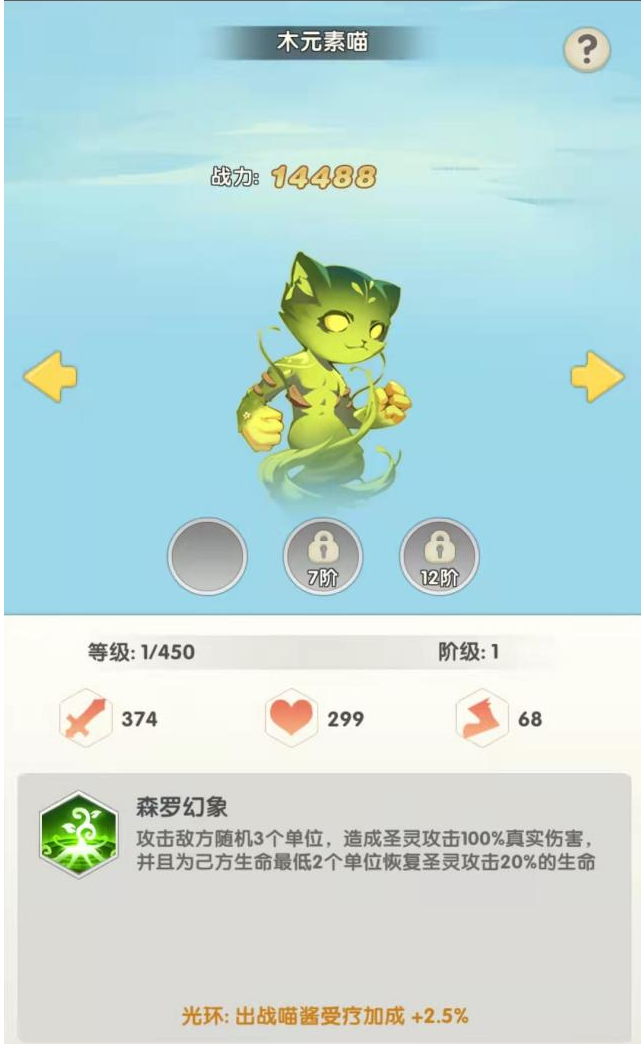Image resolution: width=642 pixels, height=1045 pixels.
Task: Tap the empty first skill slot
Action: (x=207, y=556)
